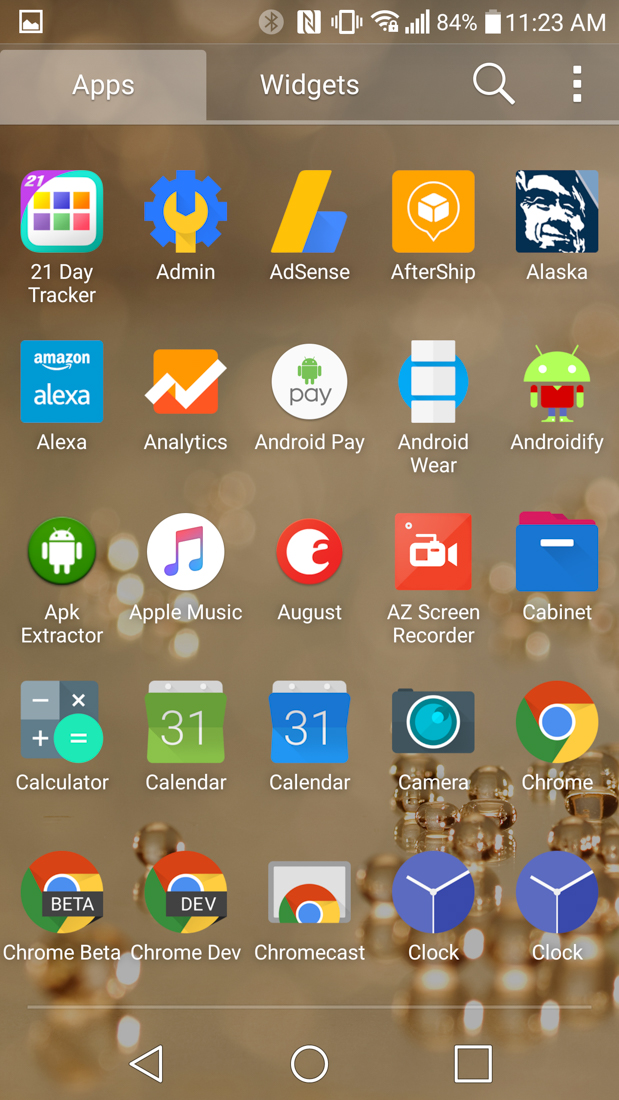This screenshot has height=1100, width=619.
Task: Go to the home screen
Action: [309, 1064]
